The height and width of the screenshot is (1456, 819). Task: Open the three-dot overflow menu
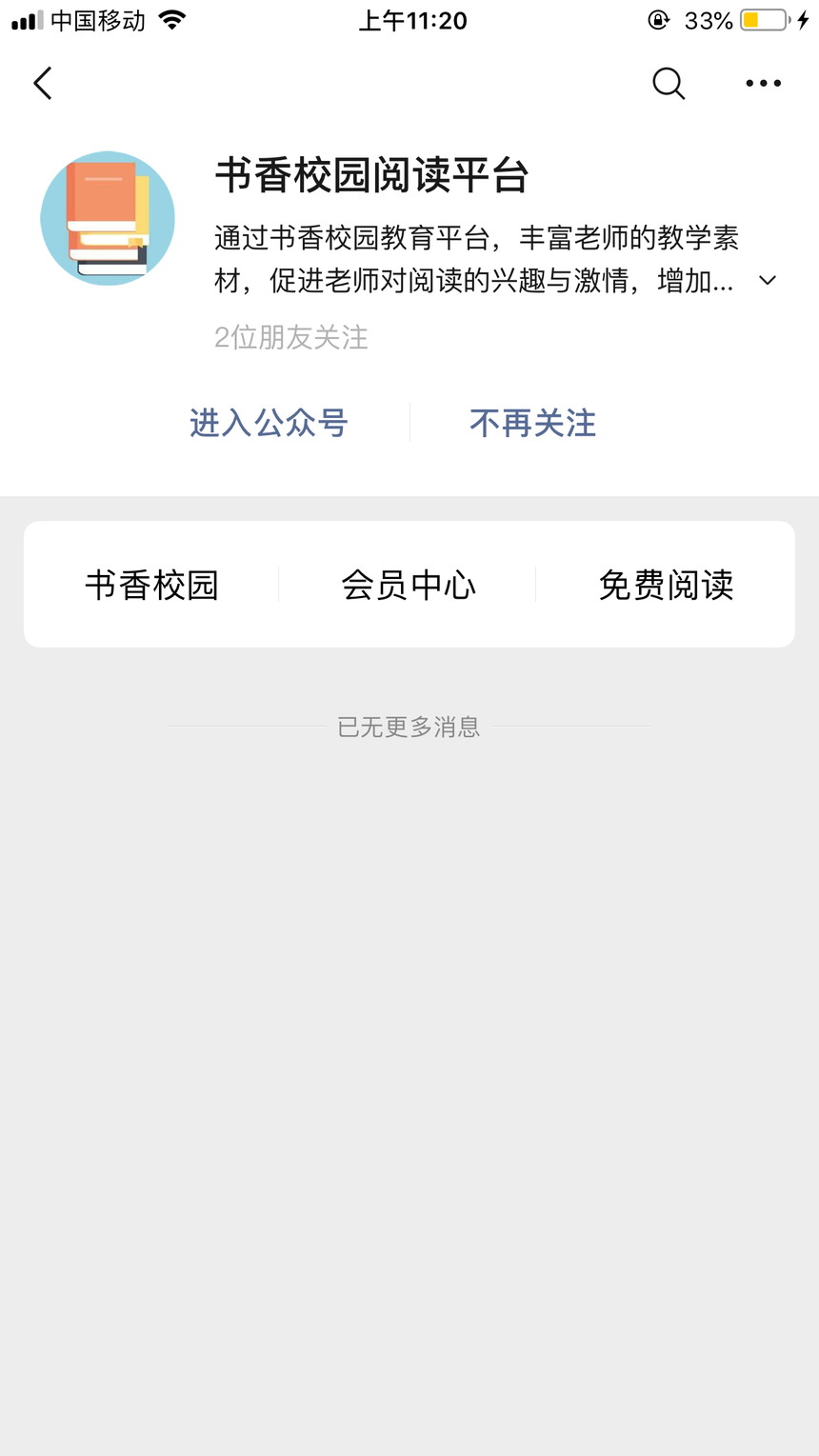[x=764, y=84]
